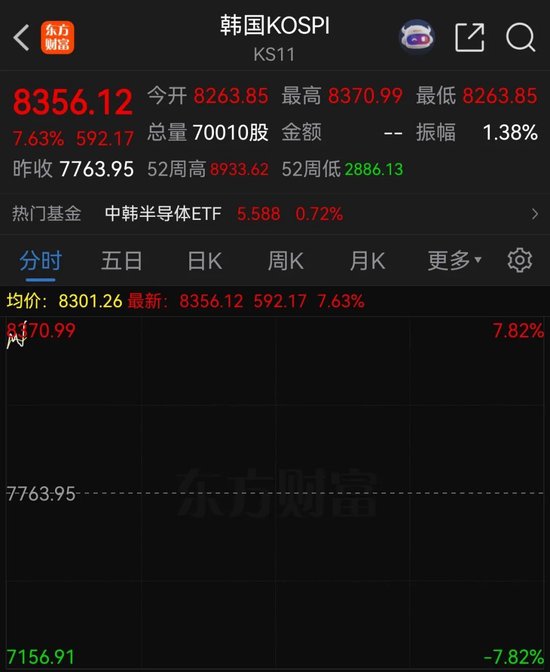Open the robot assistant icon
The height and width of the screenshot is (672, 550).
(x=417, y=37)
